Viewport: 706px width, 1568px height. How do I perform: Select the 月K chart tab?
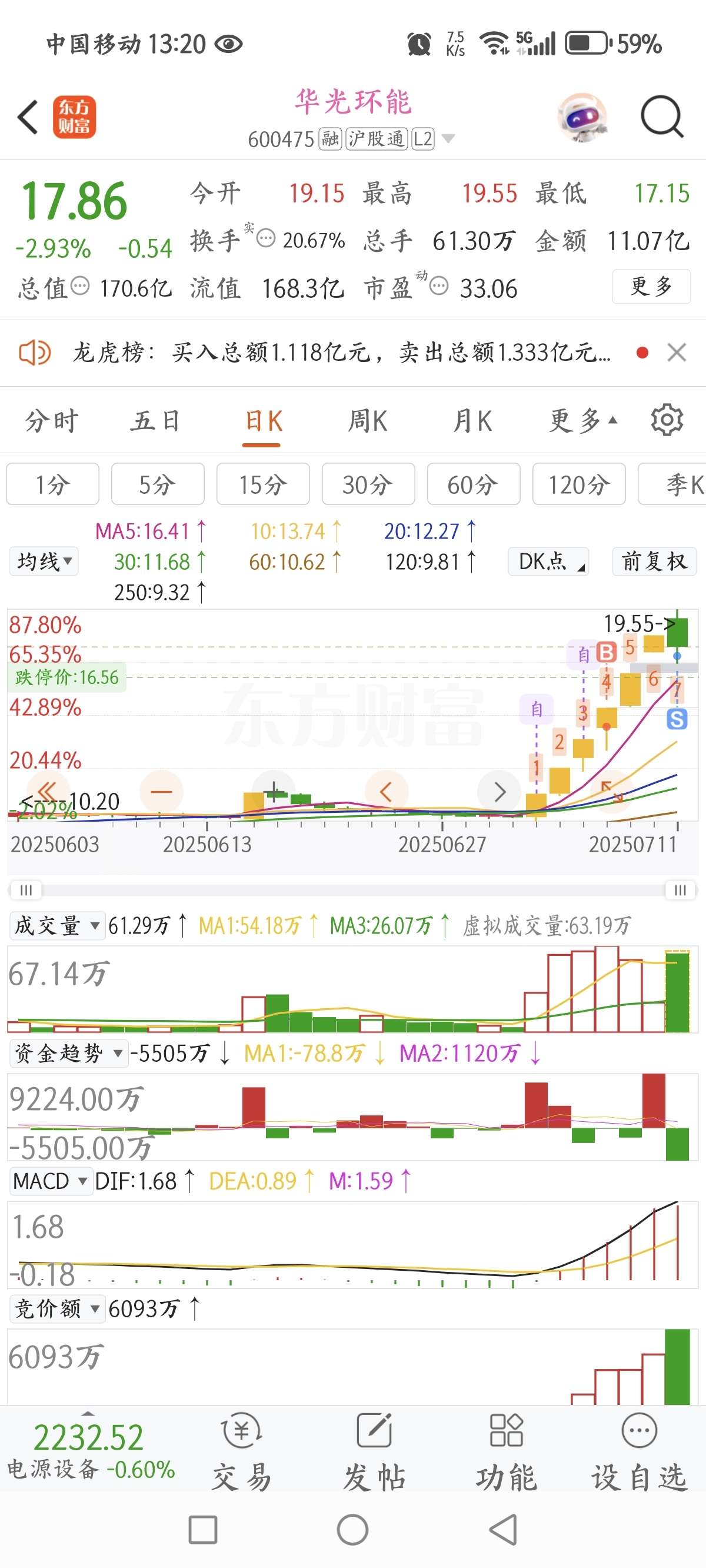472,421
